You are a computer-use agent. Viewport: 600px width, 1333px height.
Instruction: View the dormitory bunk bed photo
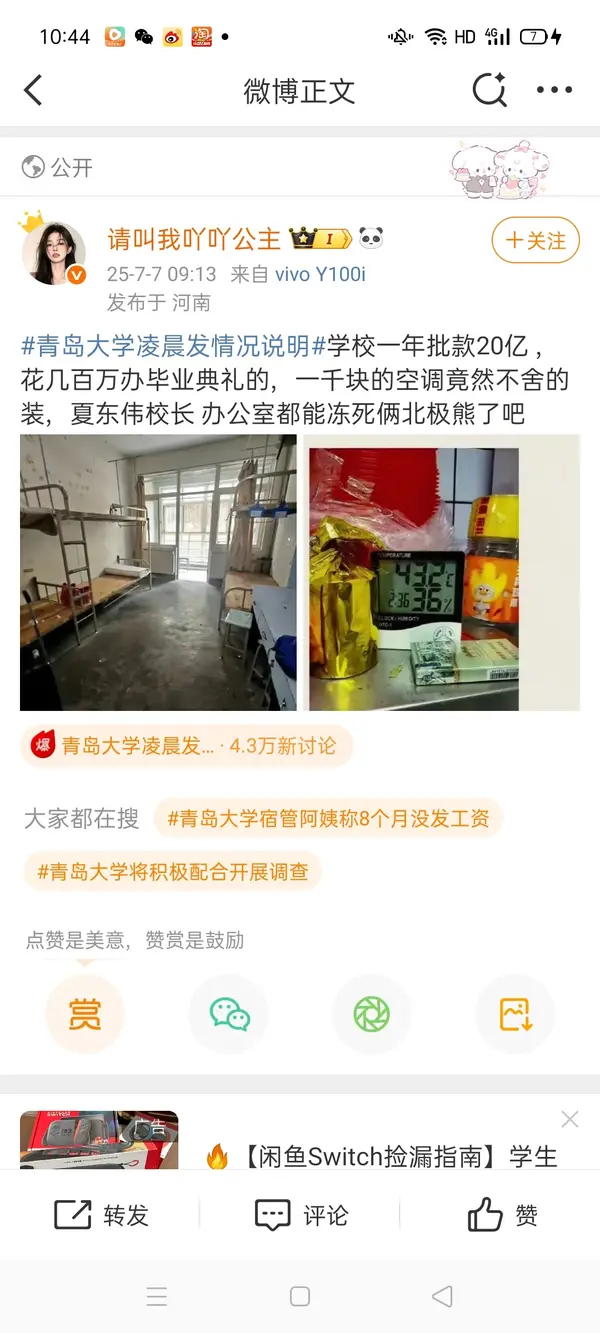(x=158, y=572)
